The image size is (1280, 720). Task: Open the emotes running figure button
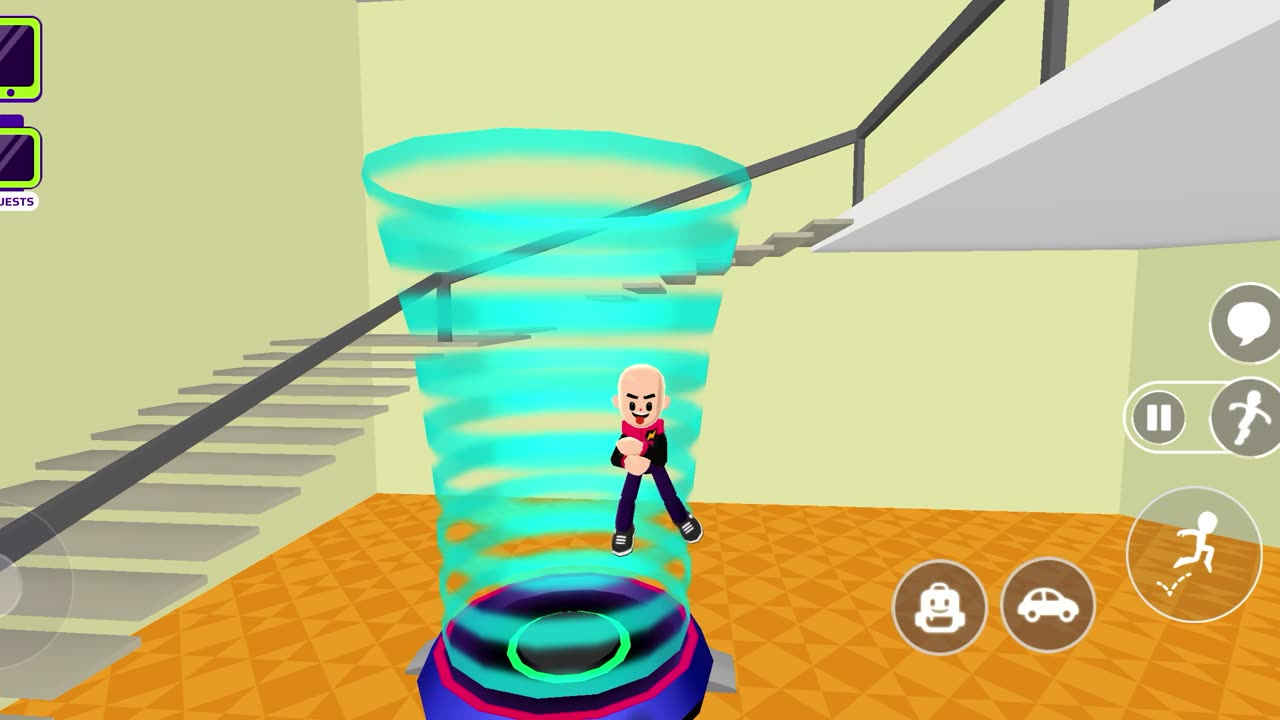click(1248, 417)
